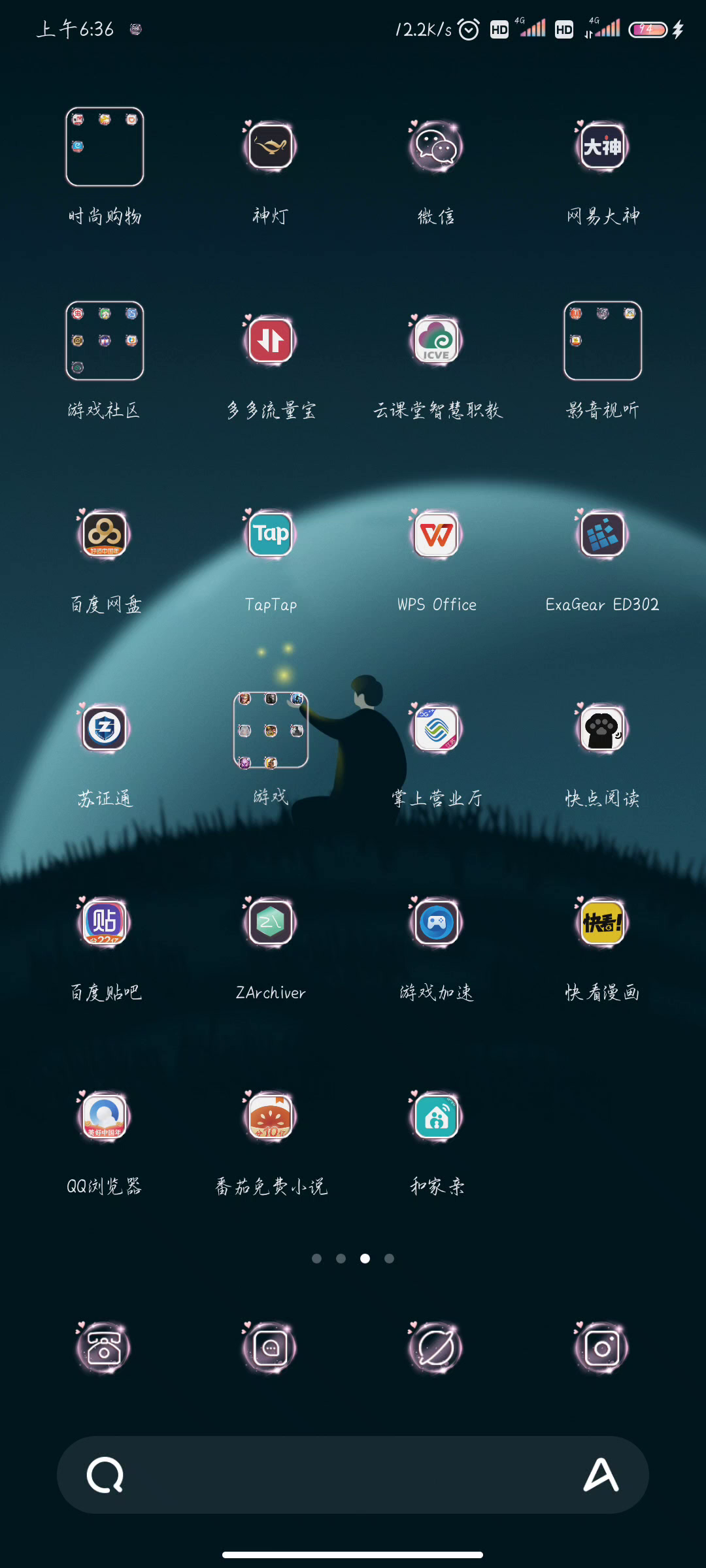706x1568 pixels.
Task: Open 云课堂智慧职教 app
Action: [x=436, y=340]
